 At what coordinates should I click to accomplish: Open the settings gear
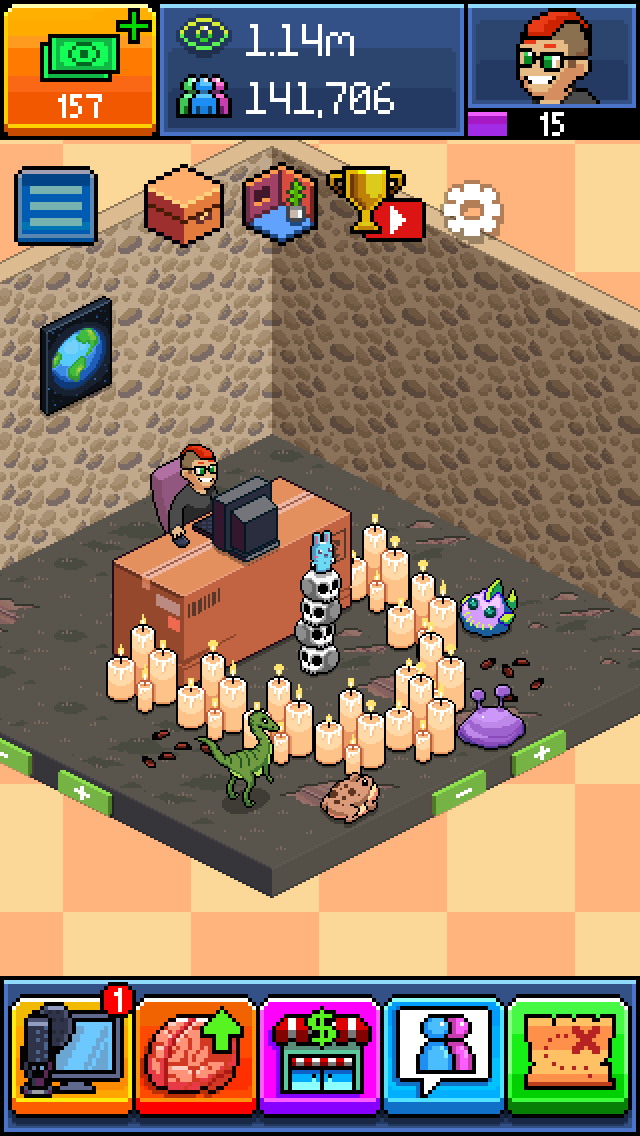pyautogui.click(x=472, y=210)
